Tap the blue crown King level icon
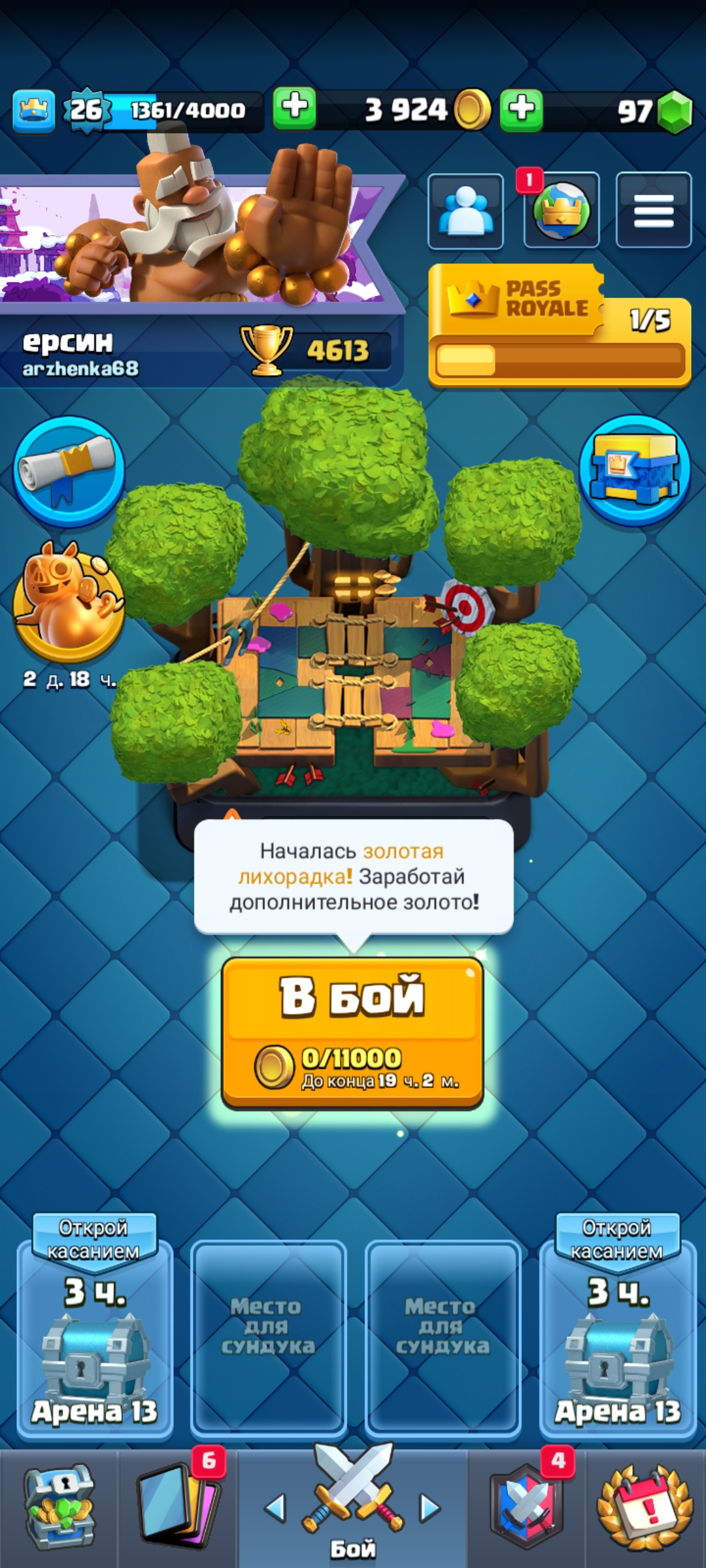This screenshot has width=706, height=1568. coord(33,111)
